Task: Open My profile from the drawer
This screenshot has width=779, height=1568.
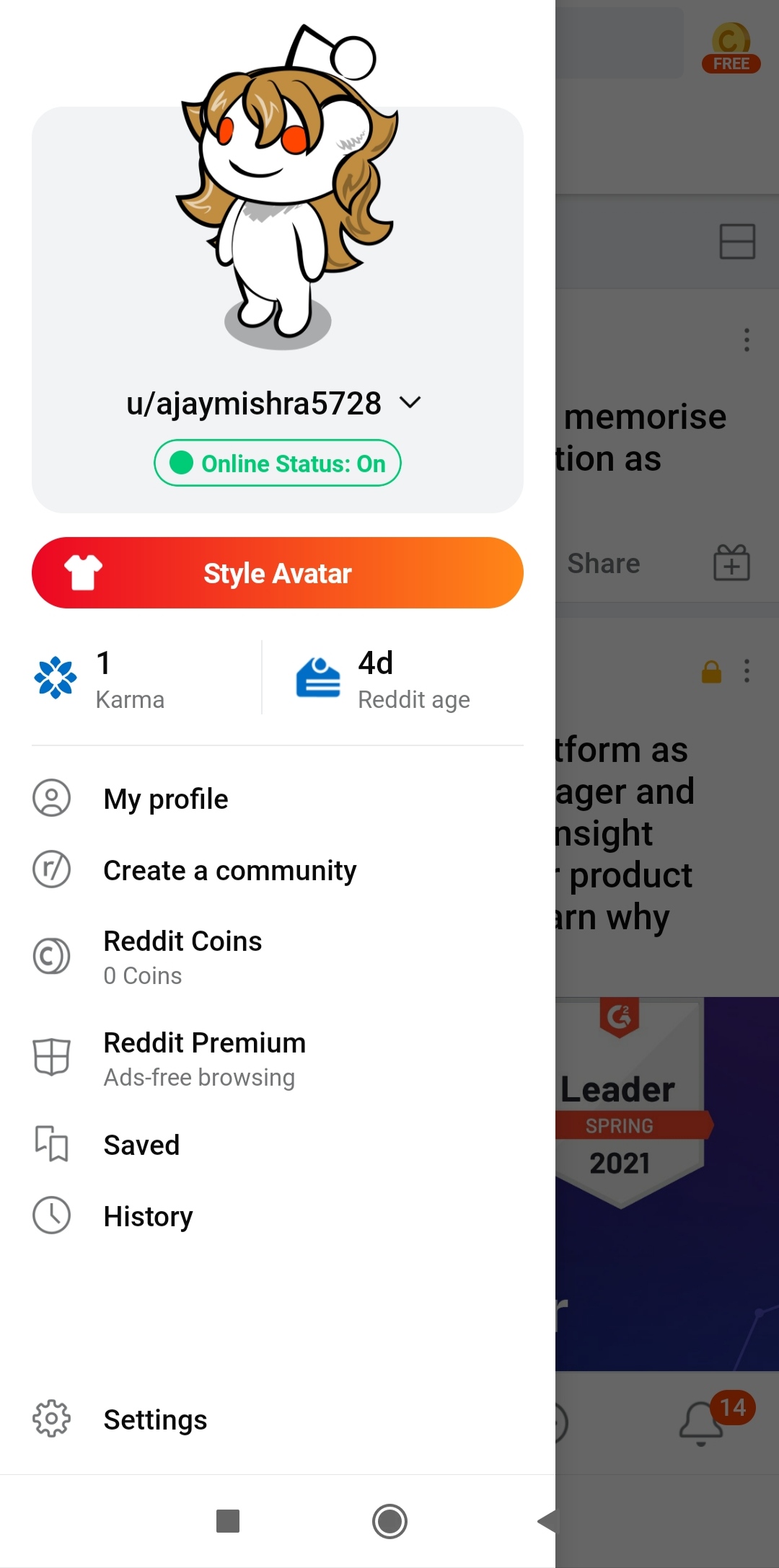Action: pyautogui.click(x=165, y=798)
